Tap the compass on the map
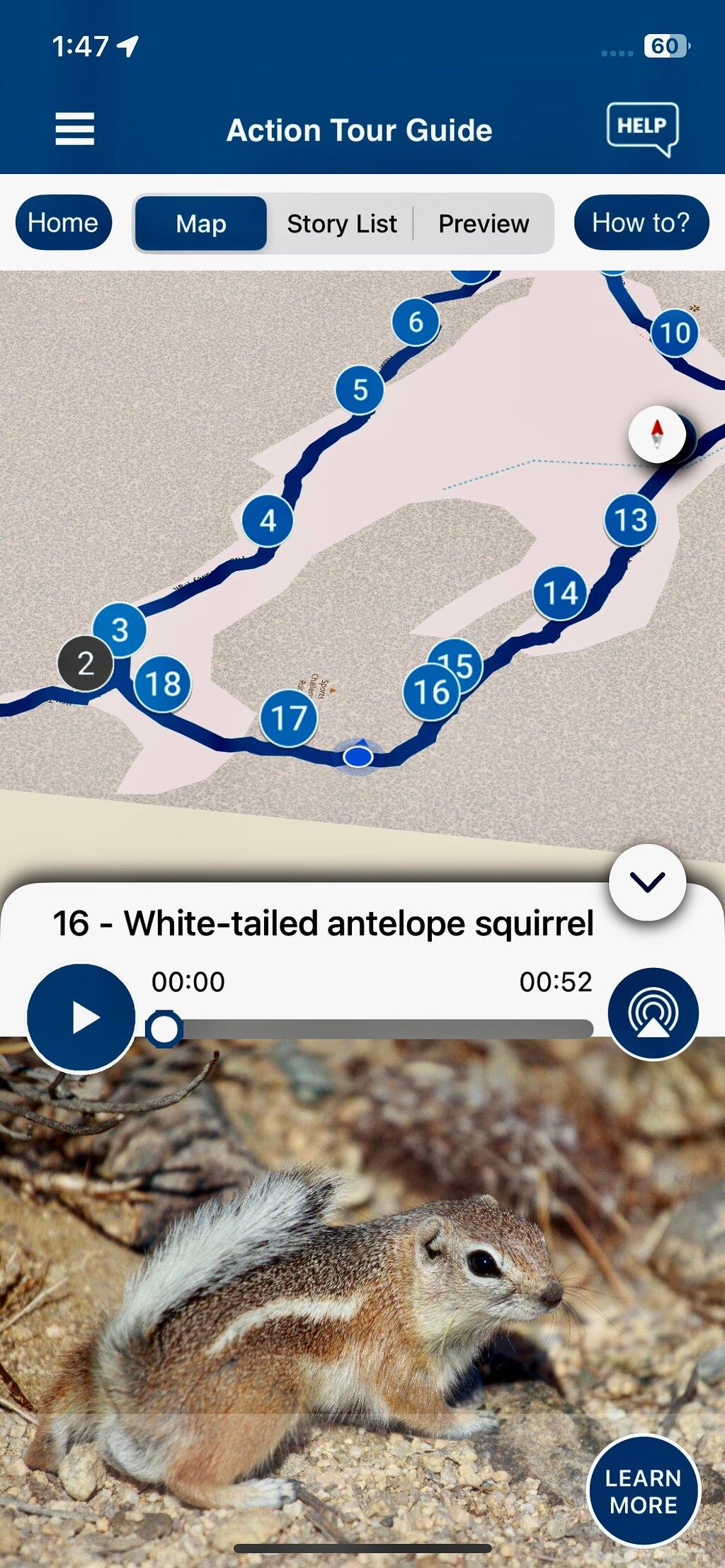Image resolution: width=725 pixels, height=1568 pixels. click(x=657, y=434)
